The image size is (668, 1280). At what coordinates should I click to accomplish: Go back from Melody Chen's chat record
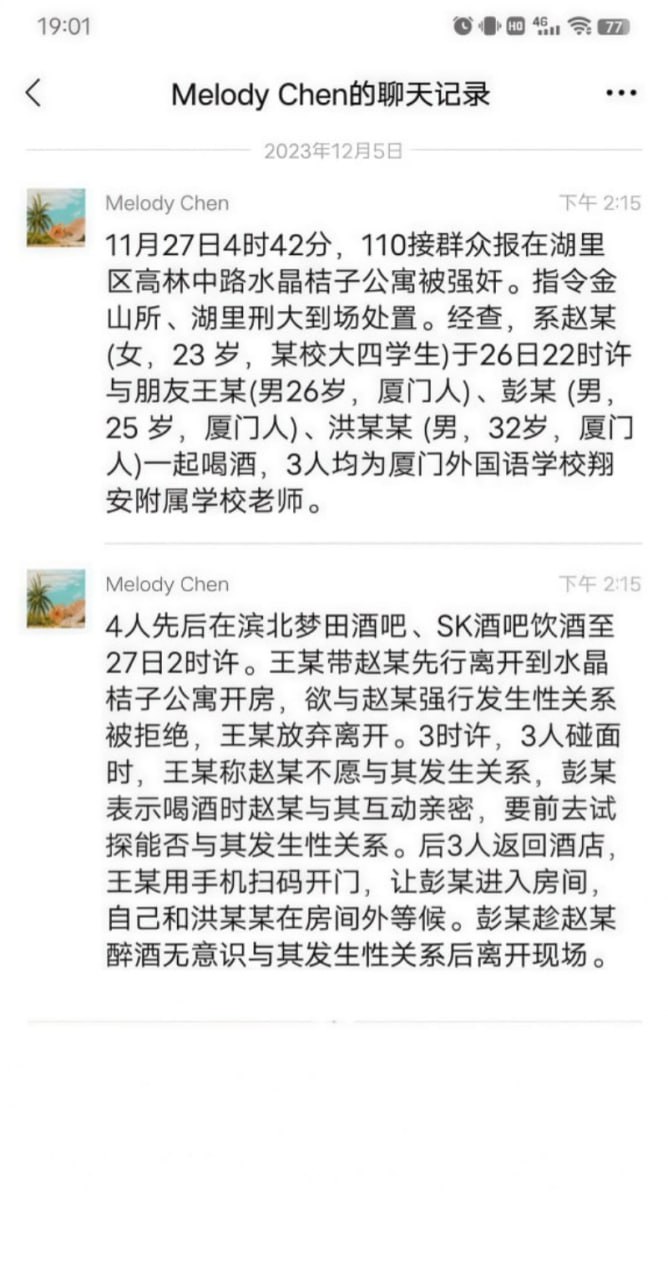click(x=34, y=94)
